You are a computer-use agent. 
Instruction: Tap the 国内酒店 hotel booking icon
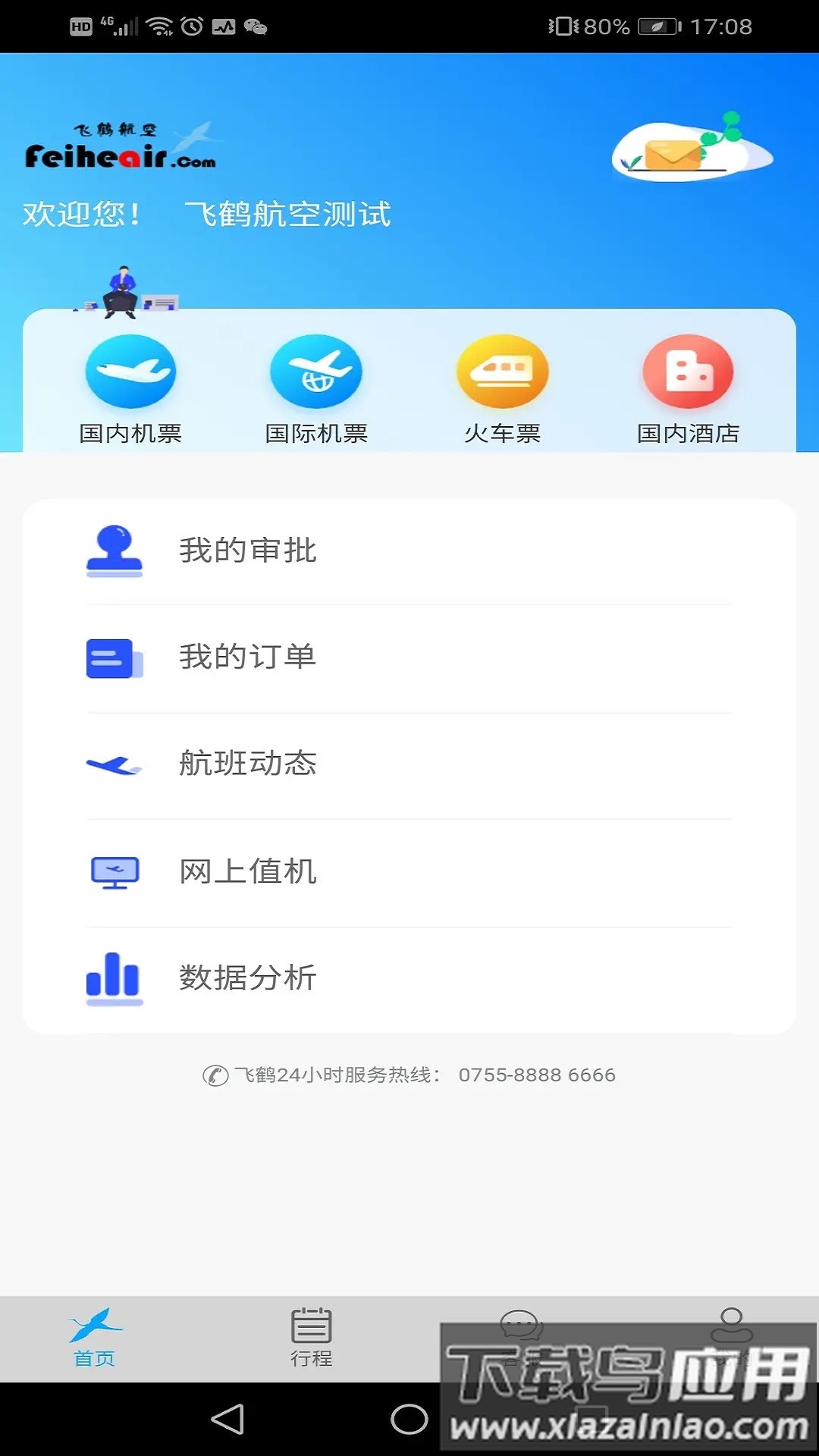coord(687,372)
